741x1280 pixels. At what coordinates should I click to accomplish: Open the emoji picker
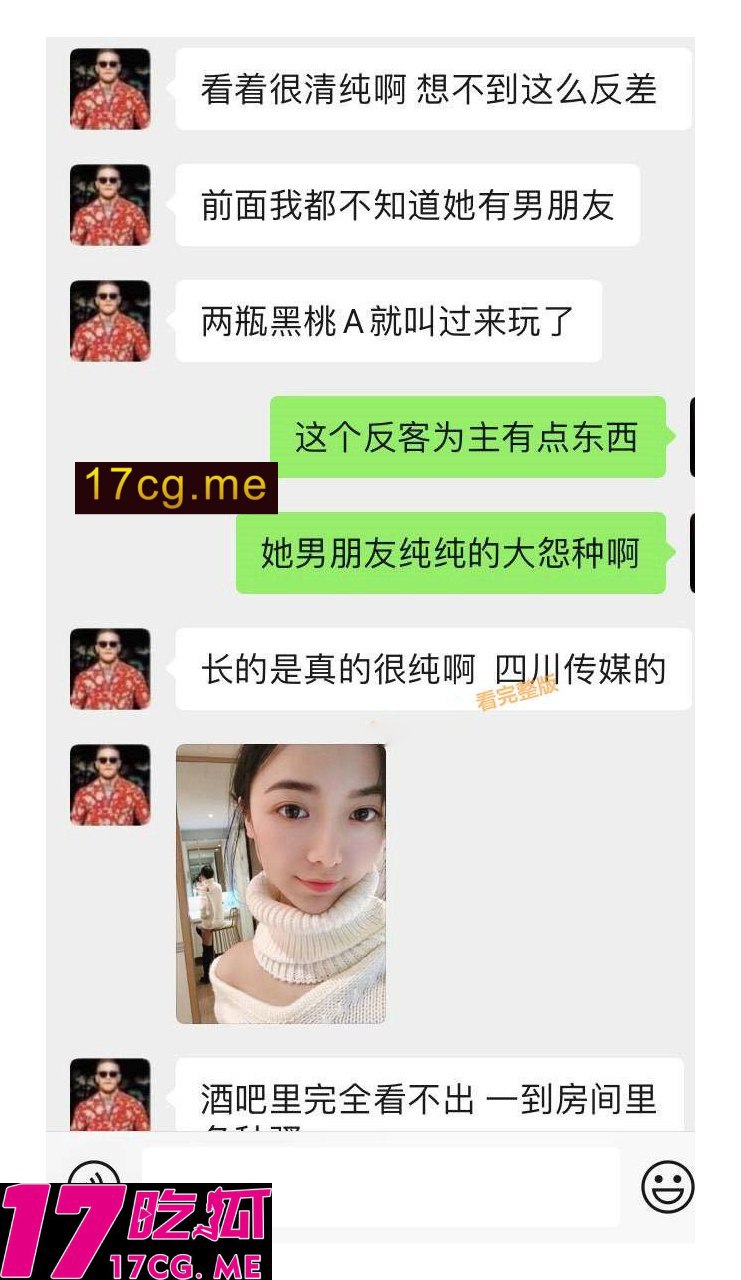[x=667, y=1186]
